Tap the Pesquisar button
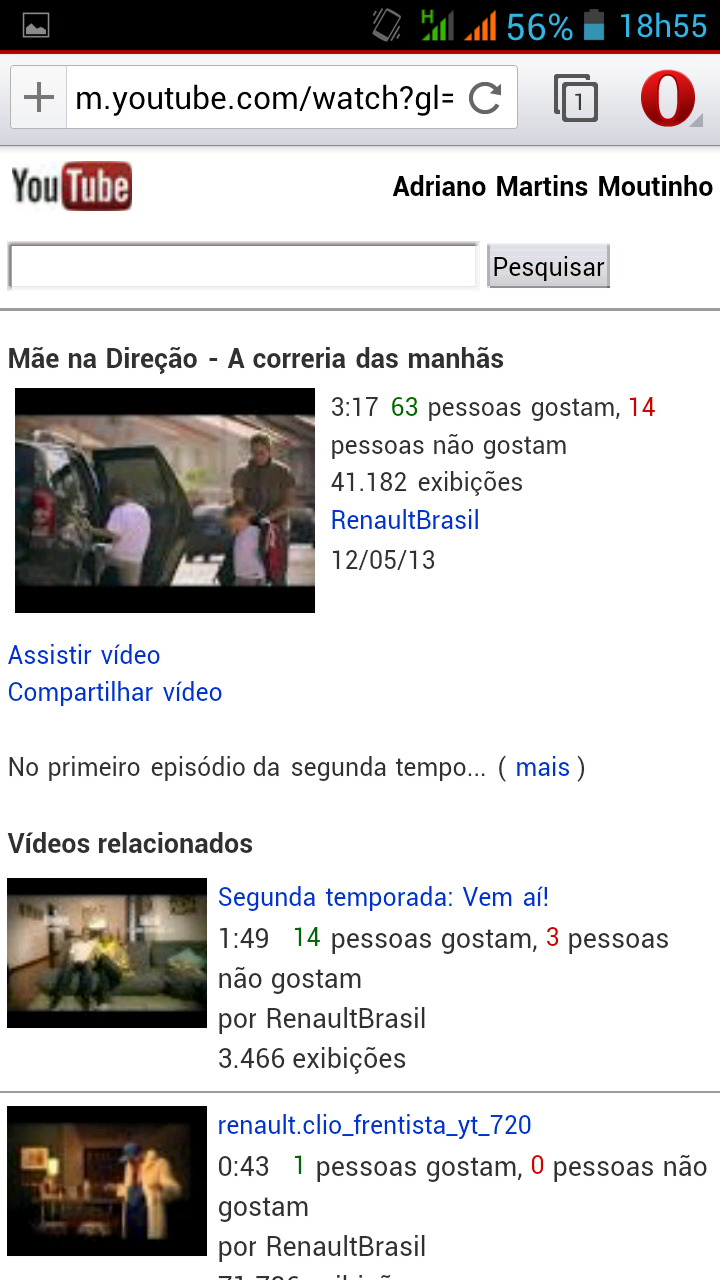The width and height of the screenshot is (720, 1280). [x=548, y=267]
